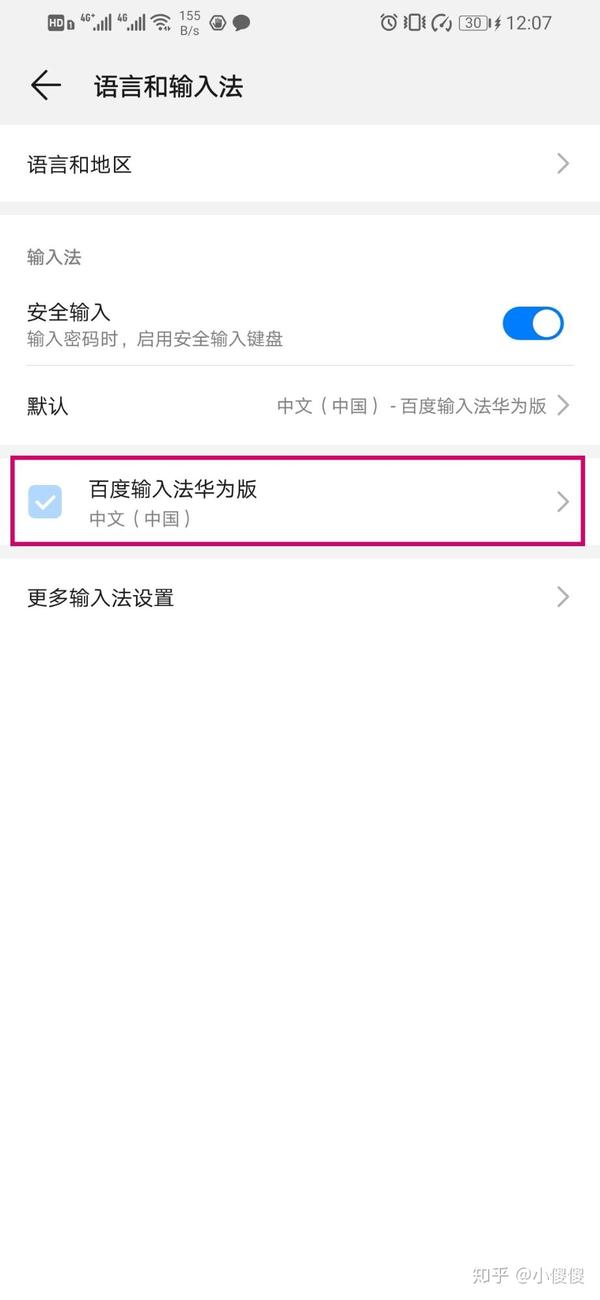Open 更多输入法设置

pos(300,598)
